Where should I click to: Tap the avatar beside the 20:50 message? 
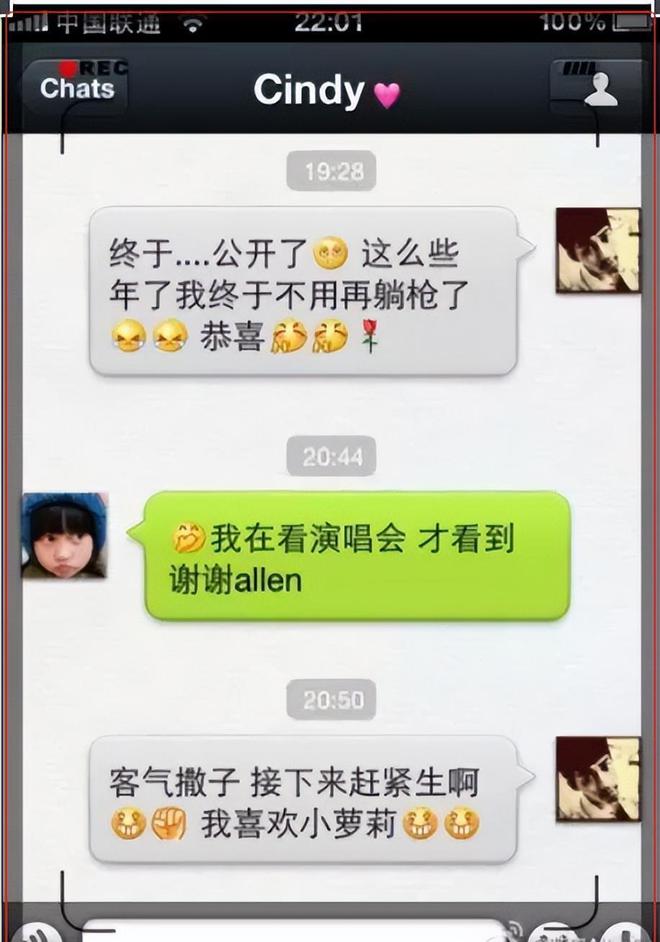[x=597, y=778]
